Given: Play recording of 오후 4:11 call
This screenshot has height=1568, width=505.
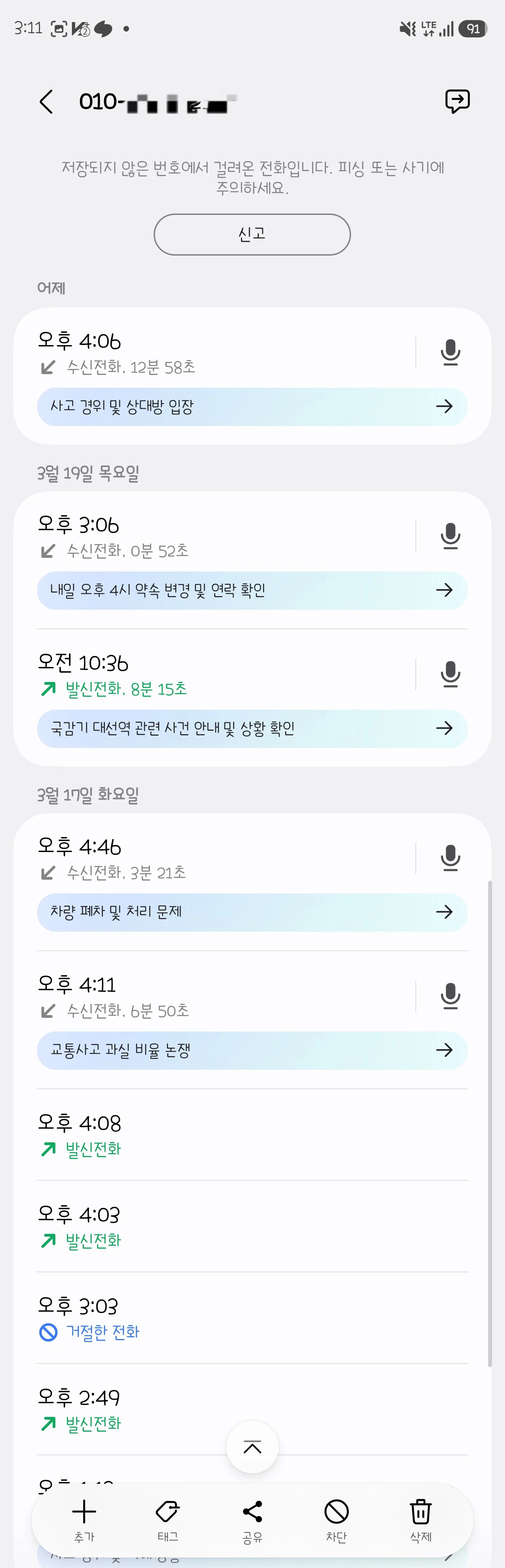Looking at the screenshot, I should tap(450, 996).
